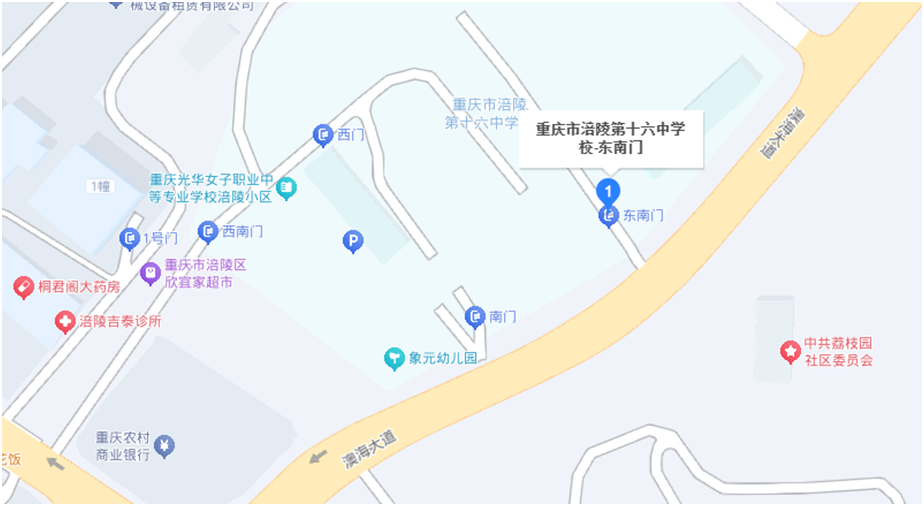Select the 欣宜家超市 supermarket marker

point(150,271)
